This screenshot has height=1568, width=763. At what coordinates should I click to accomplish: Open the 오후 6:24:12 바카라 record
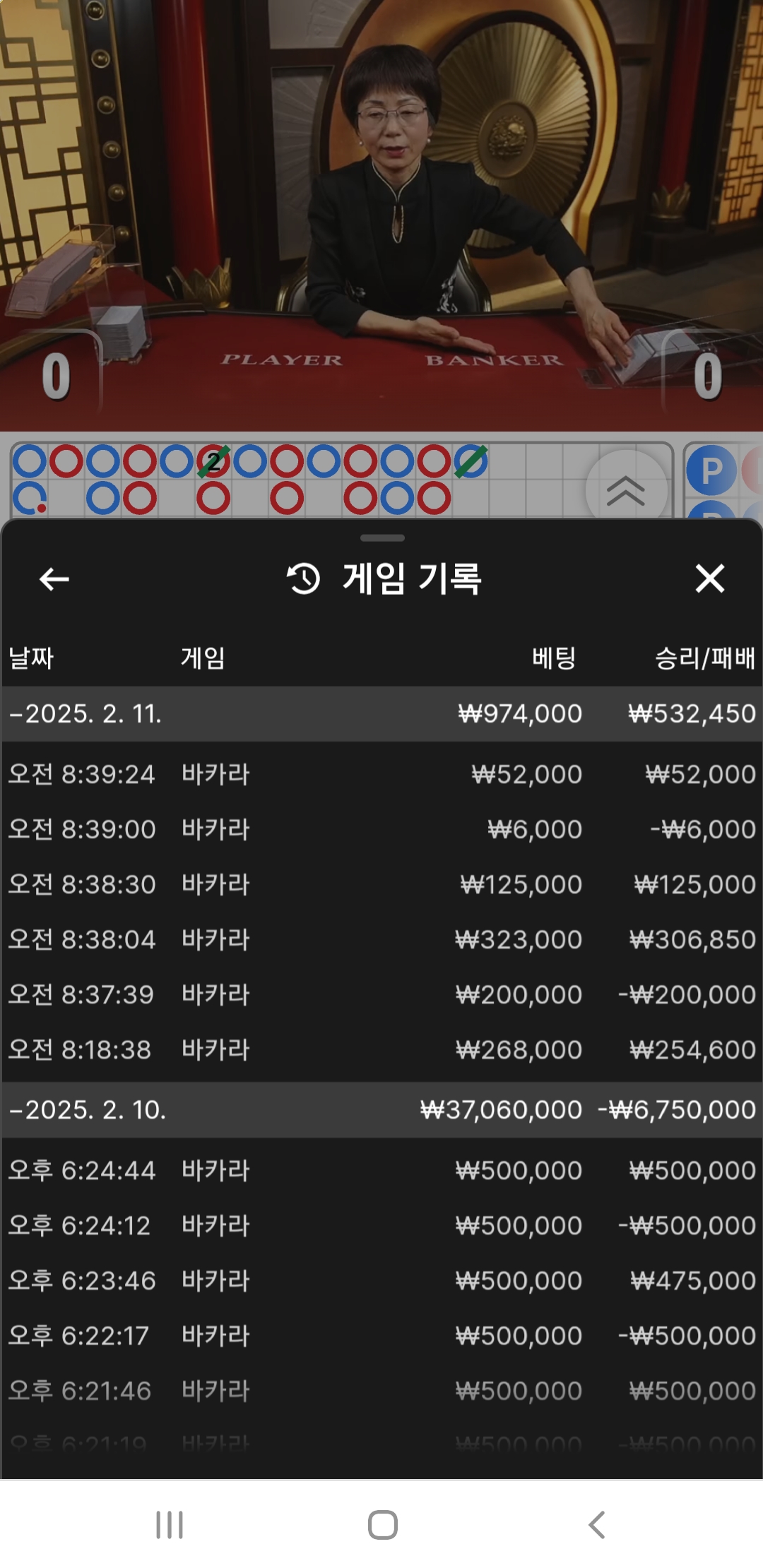[x=381, y=1225]
